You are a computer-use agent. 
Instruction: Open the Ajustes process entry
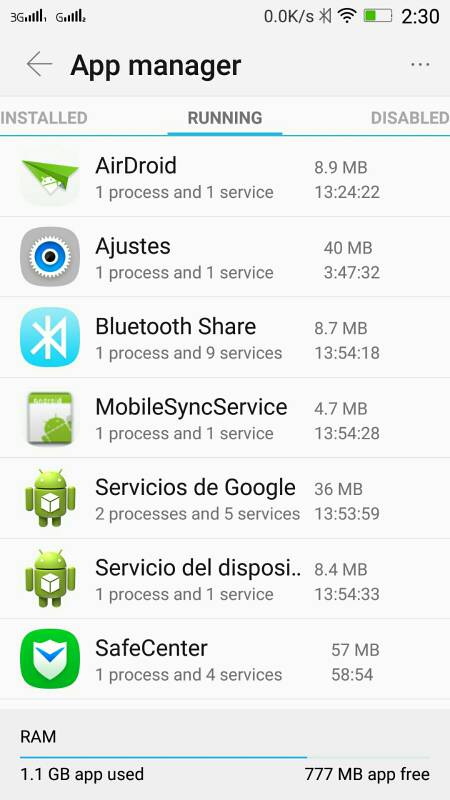pyautogui.click(x=225, y=257)
